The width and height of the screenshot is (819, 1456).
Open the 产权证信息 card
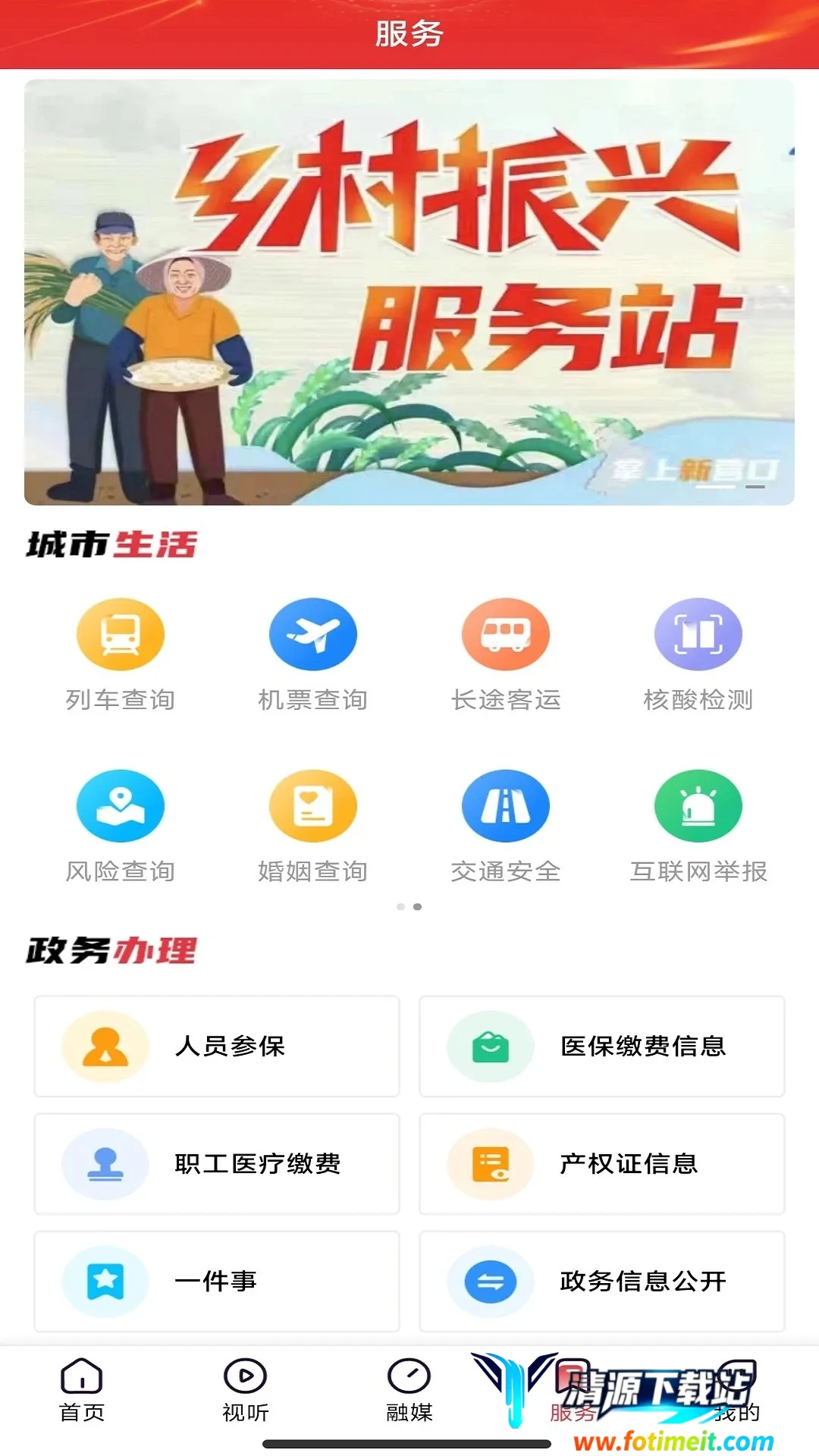[x=602, y=1164]
